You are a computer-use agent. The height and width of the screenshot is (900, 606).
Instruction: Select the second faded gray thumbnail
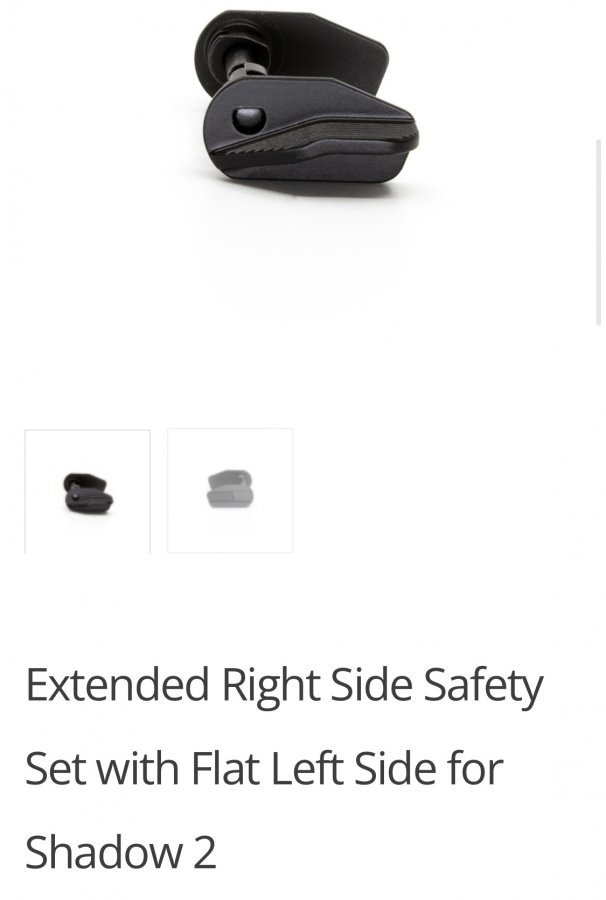pyautogui.click(x=230, y=491)
